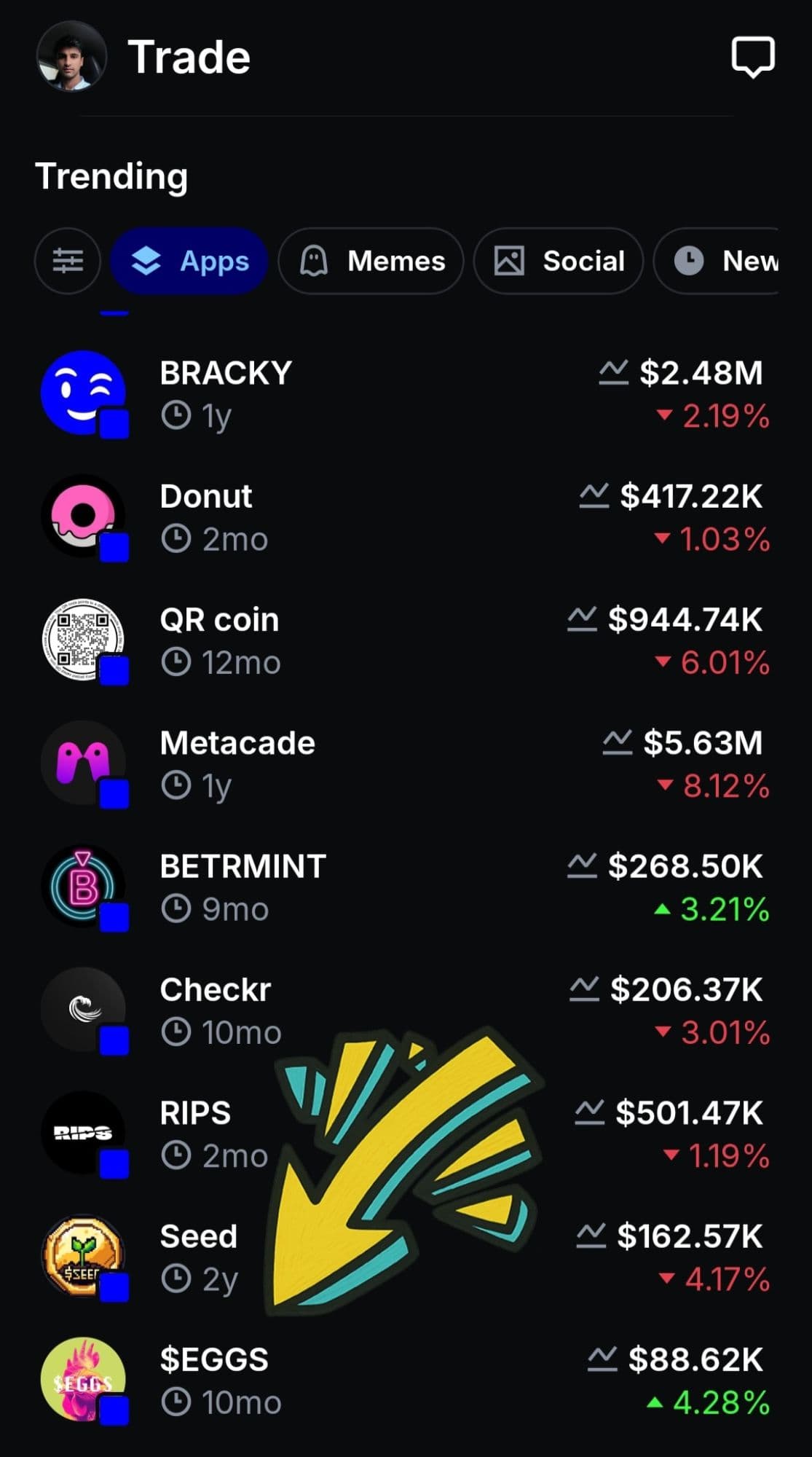Viewport: 812px width, 1457px height.
Task: Open the BRACKY token
Action: [x=226, y=393]
